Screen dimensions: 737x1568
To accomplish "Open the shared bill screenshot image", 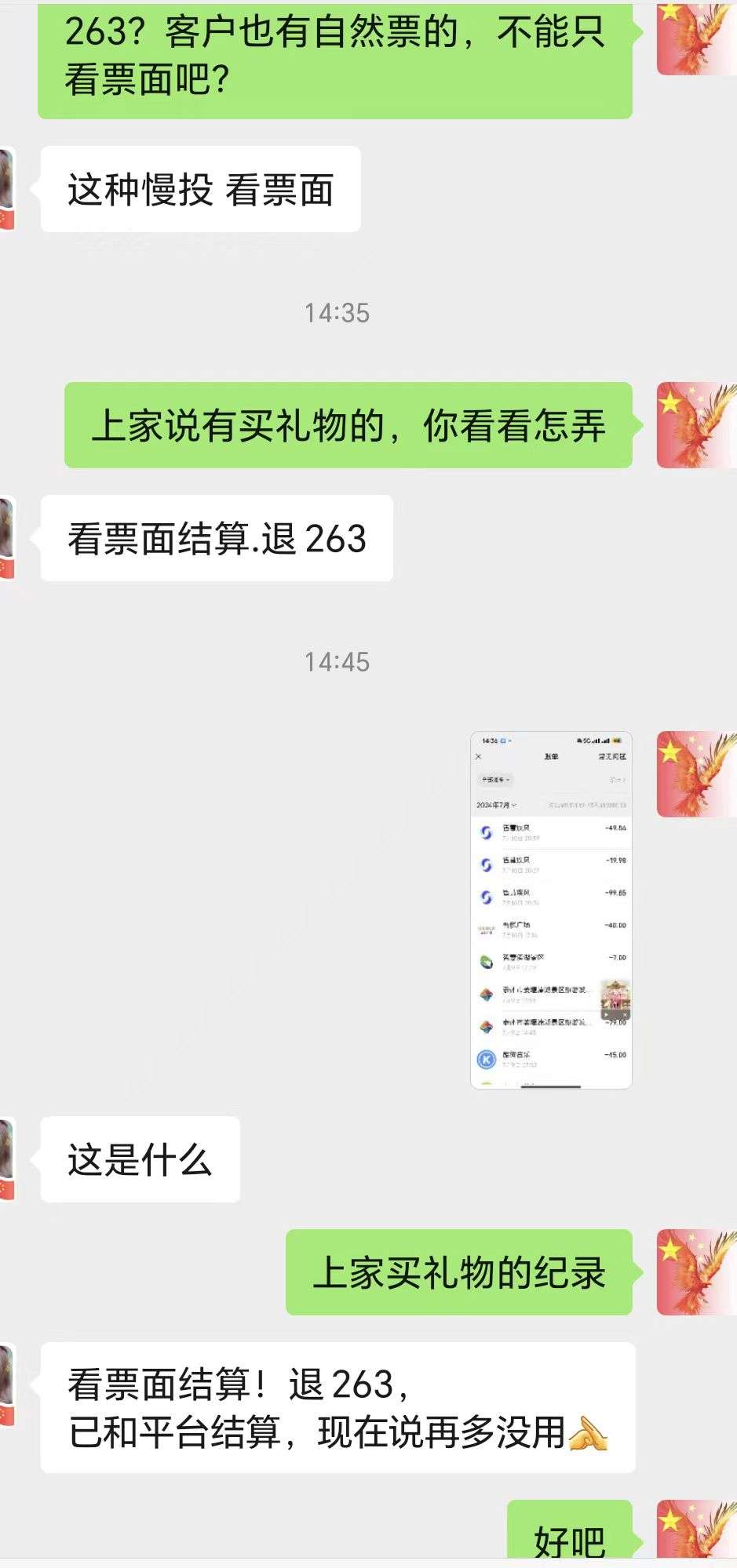I will tap(551, 909).
